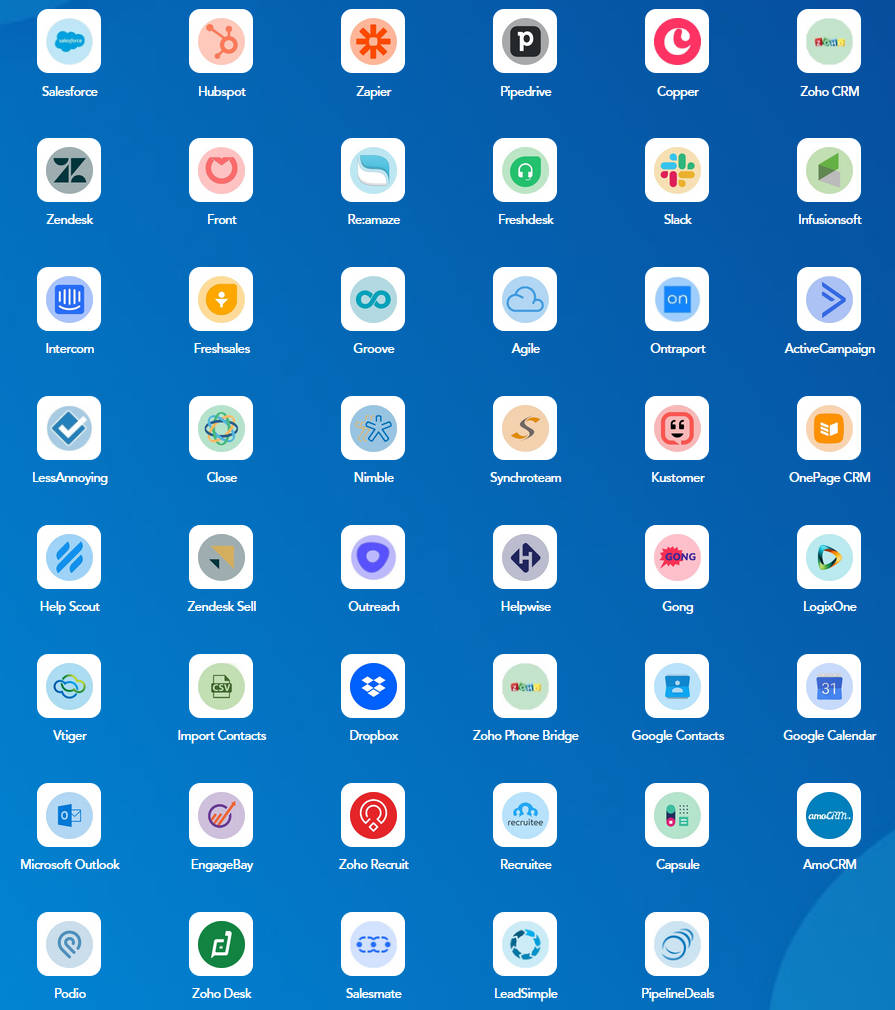The width and height of the screenshot is (895, 1010).
Task: Choose the Zoho Desk integration
Action: click(221, 944)
